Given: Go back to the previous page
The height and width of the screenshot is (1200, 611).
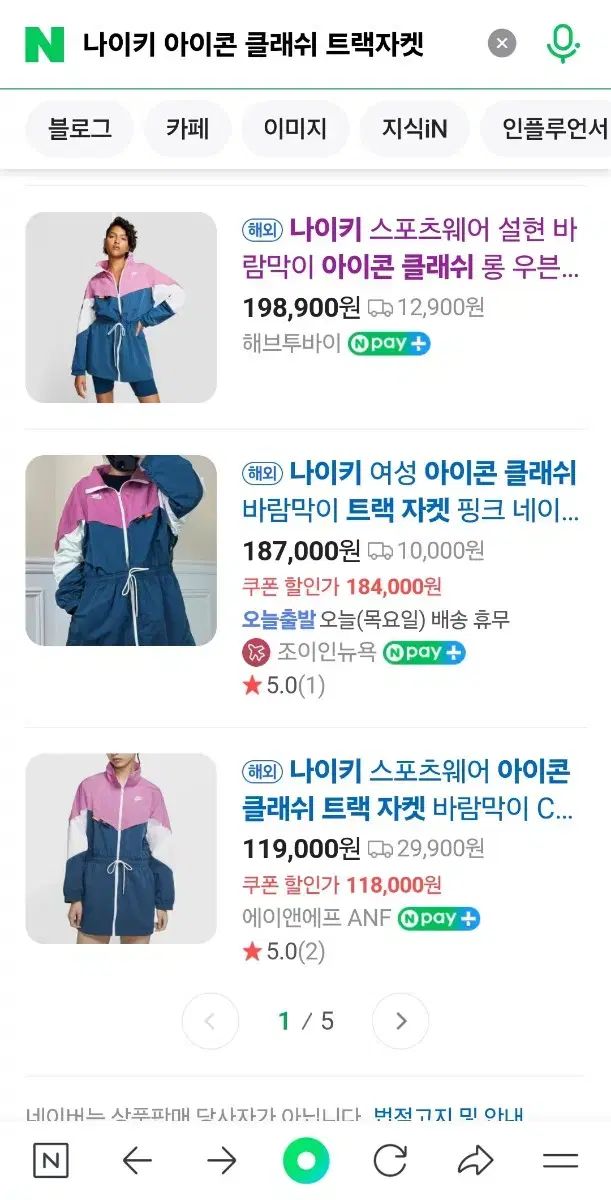Looking at the screenshot, I should click(137, 1160).
